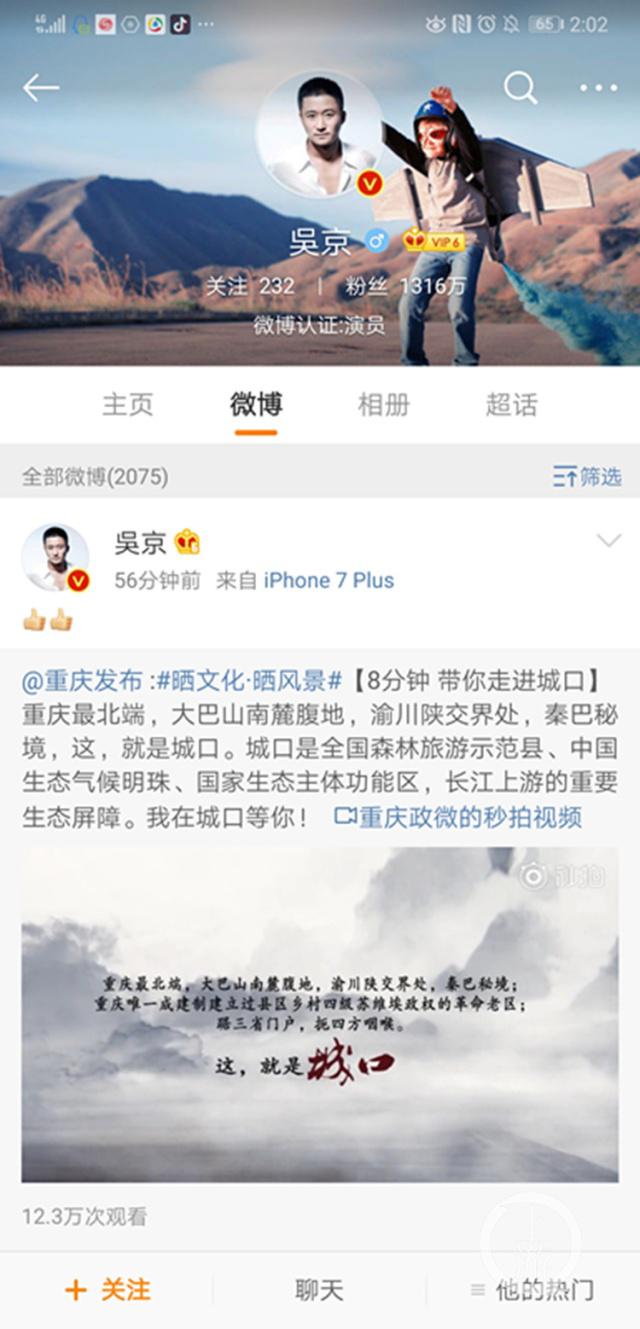Viewport: 640px width, 1329px height.
Task: Open the VIP6 membership badge
Action: tap(433, 241)
